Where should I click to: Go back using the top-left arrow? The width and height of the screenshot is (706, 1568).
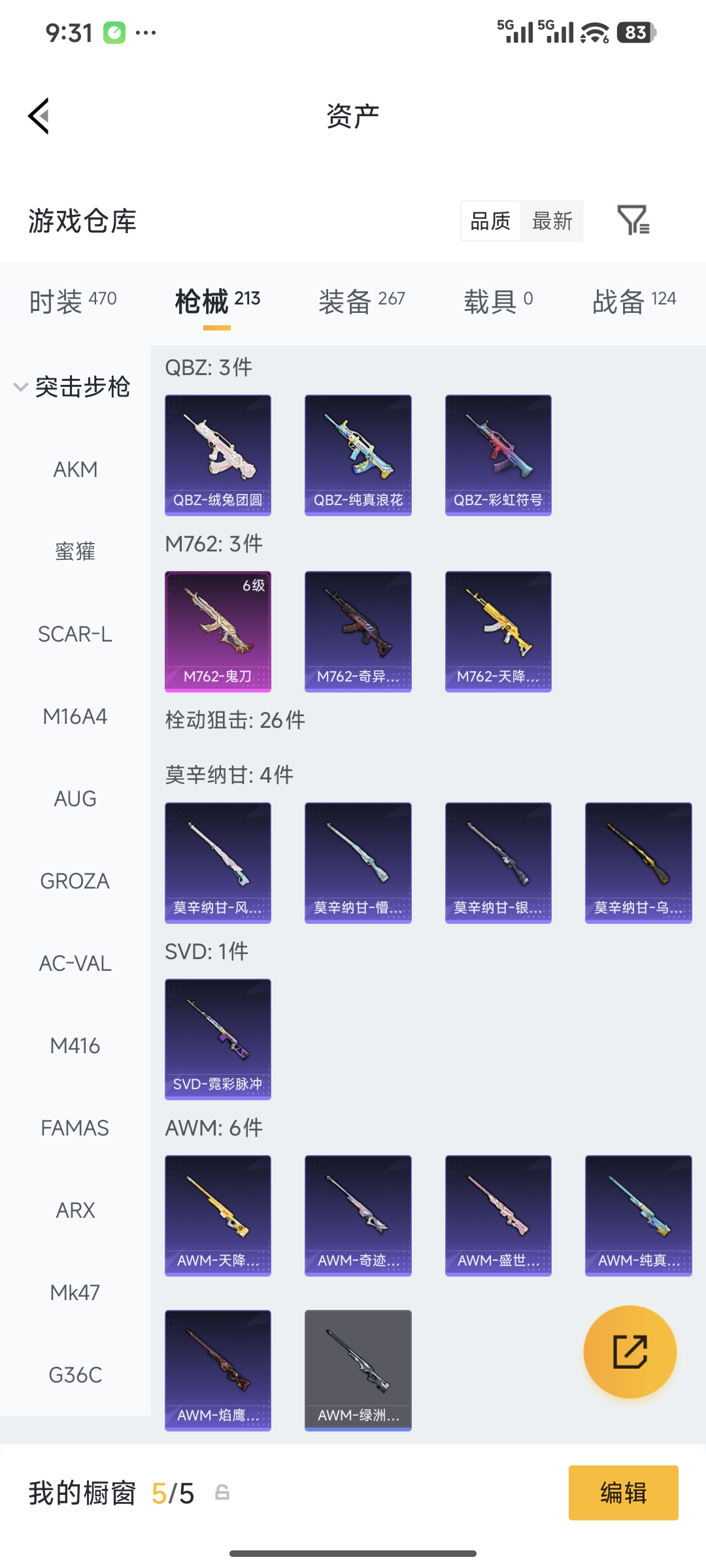click(39, 116)
